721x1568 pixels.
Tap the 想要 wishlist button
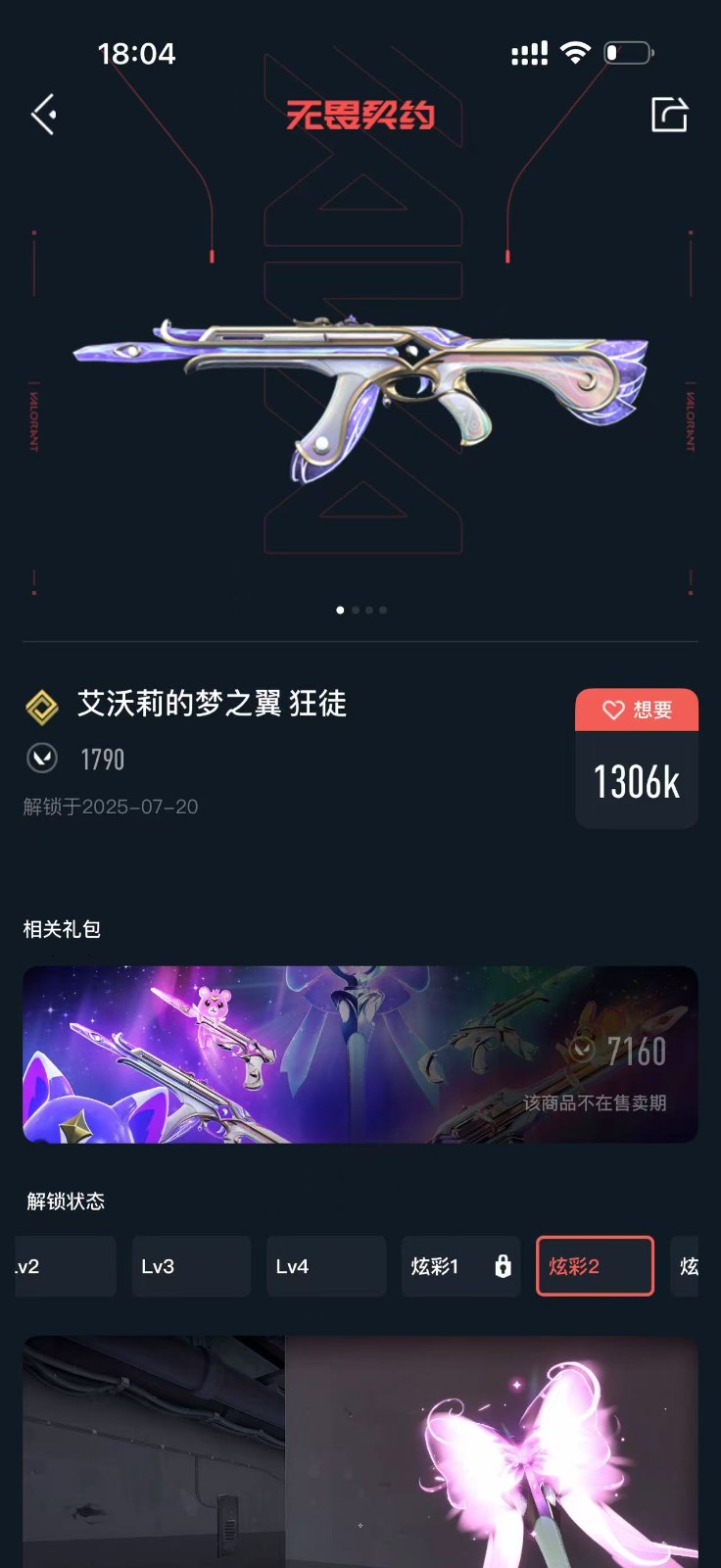click(x=637, y=710)
